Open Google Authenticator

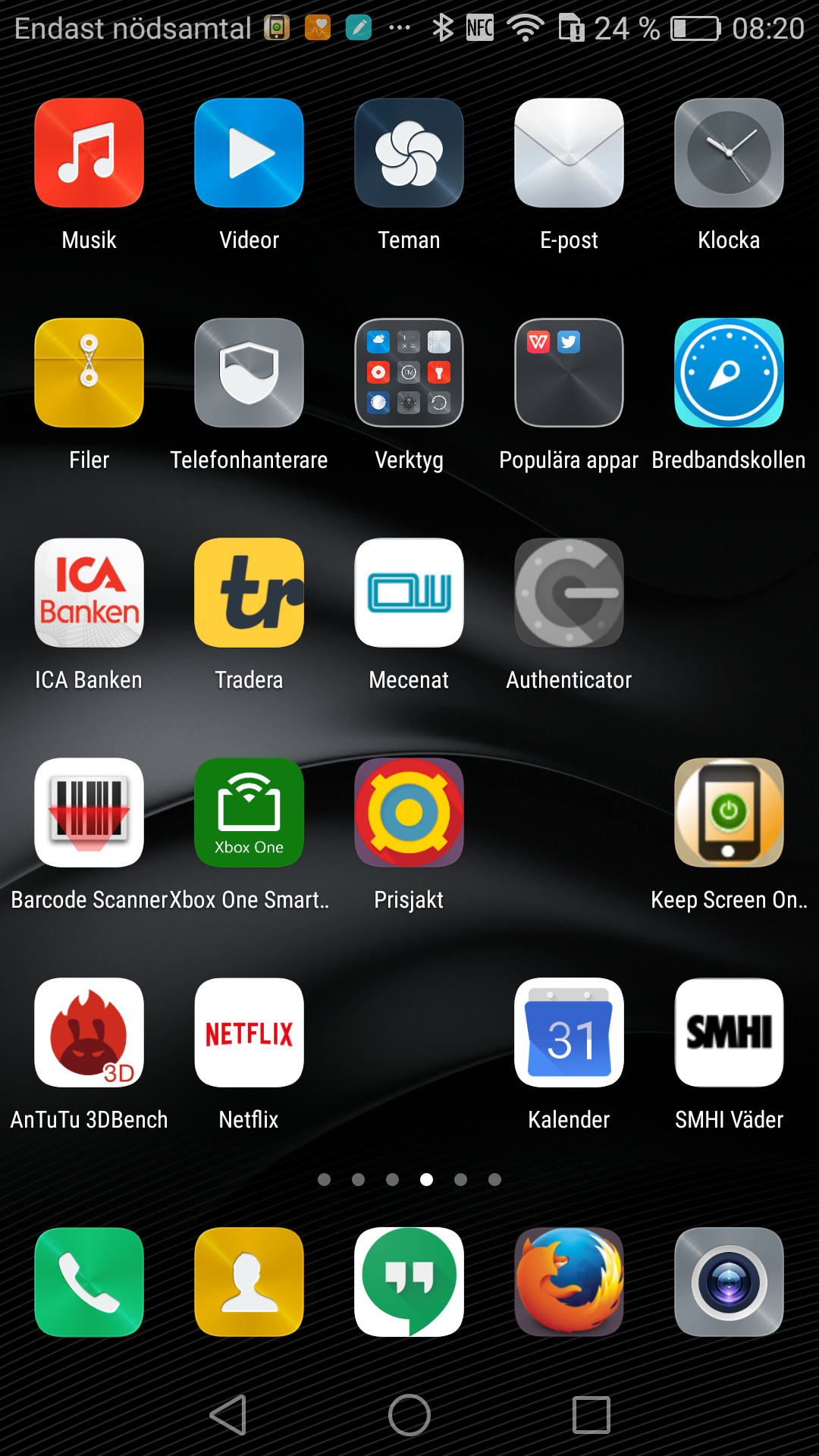tap(569, 593)
